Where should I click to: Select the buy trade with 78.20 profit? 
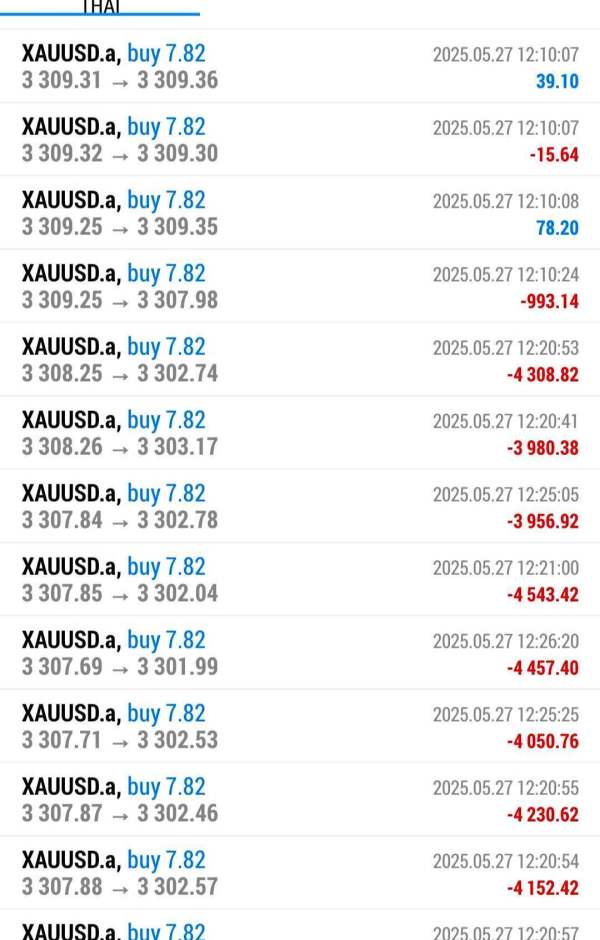pos(300,213)
